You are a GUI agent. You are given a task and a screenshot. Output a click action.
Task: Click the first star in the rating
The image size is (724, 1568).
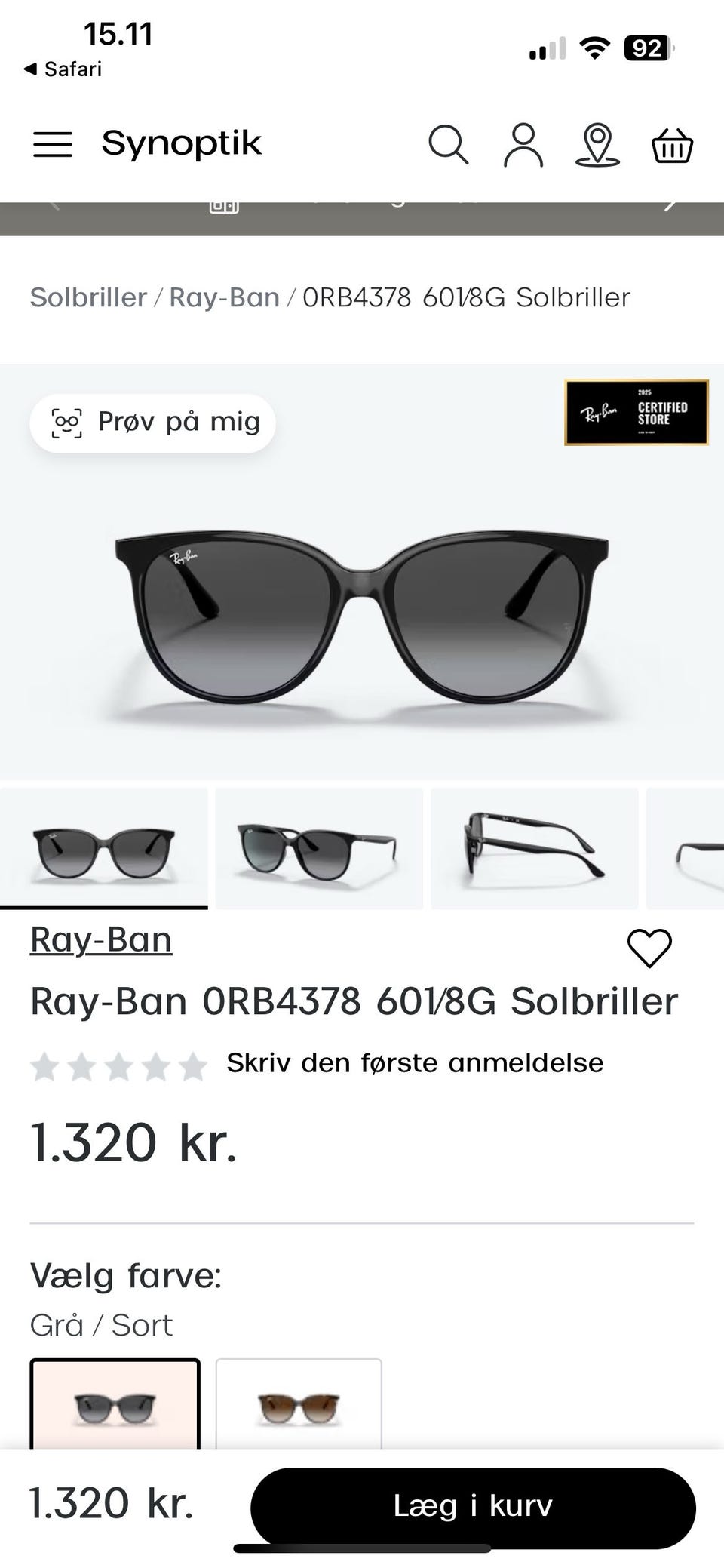tap(48, 1064)
